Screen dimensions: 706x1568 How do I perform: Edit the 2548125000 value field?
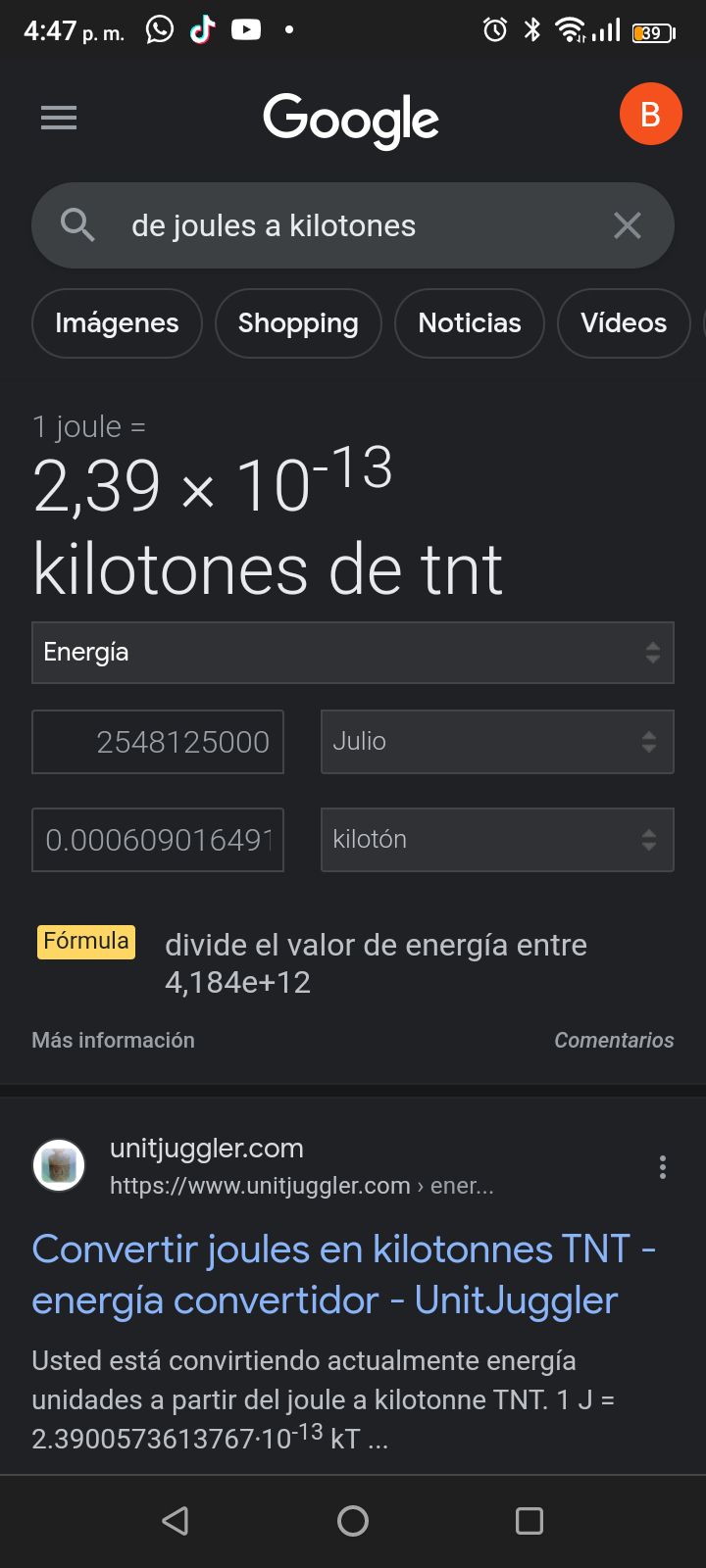[158, 742]
